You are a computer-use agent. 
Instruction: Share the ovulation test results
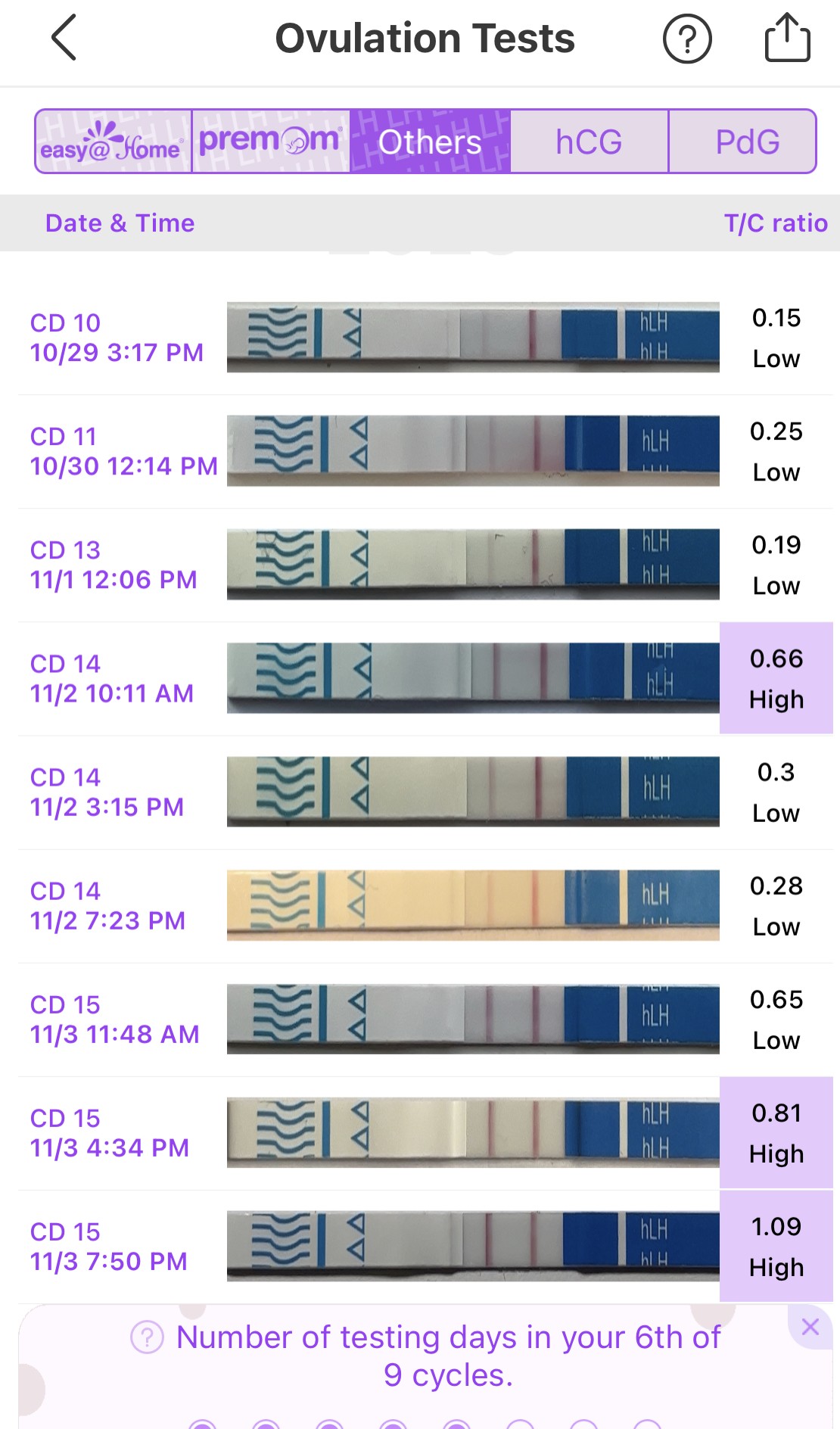[787, 38]
